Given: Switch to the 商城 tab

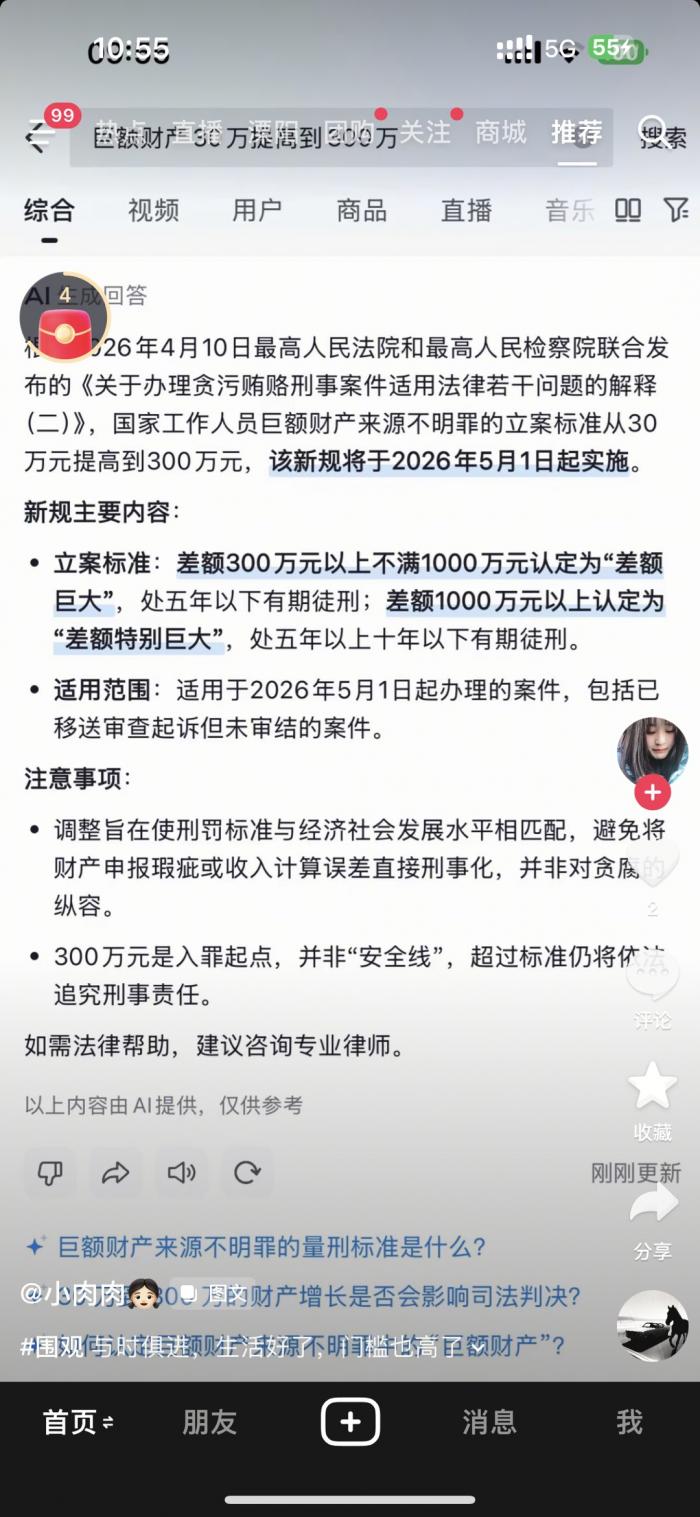Looking at the screenshot, I should click(x=500, y=132).
